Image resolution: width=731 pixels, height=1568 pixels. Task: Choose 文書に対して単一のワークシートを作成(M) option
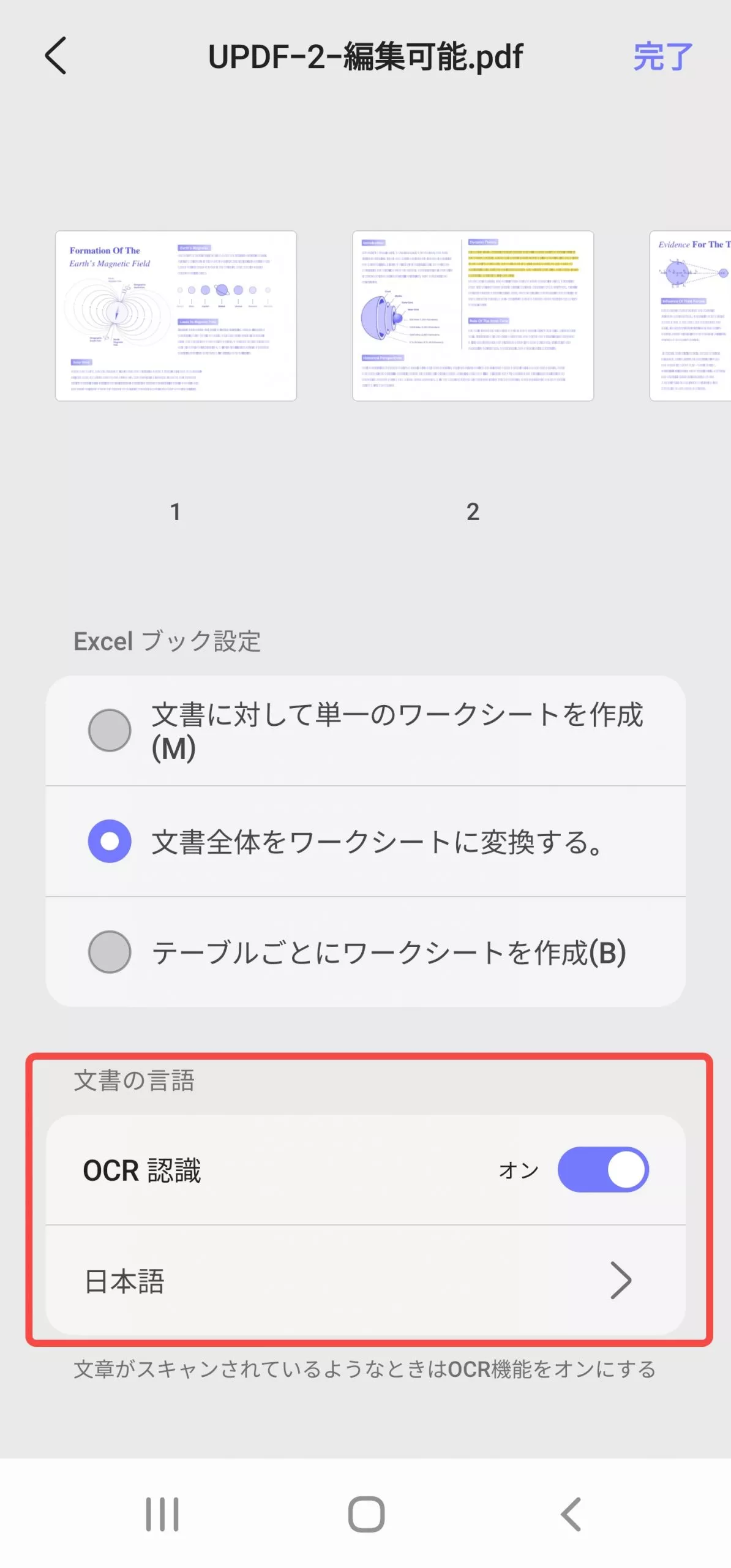point(110,730)
